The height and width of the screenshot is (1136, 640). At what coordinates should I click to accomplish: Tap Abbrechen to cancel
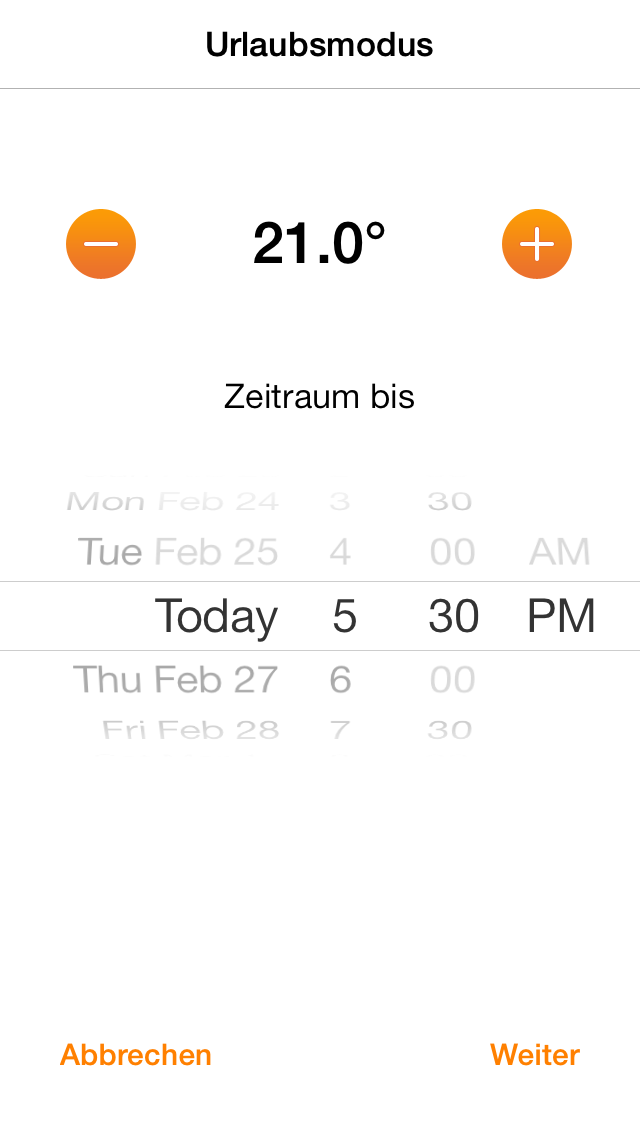(136, 1054)
